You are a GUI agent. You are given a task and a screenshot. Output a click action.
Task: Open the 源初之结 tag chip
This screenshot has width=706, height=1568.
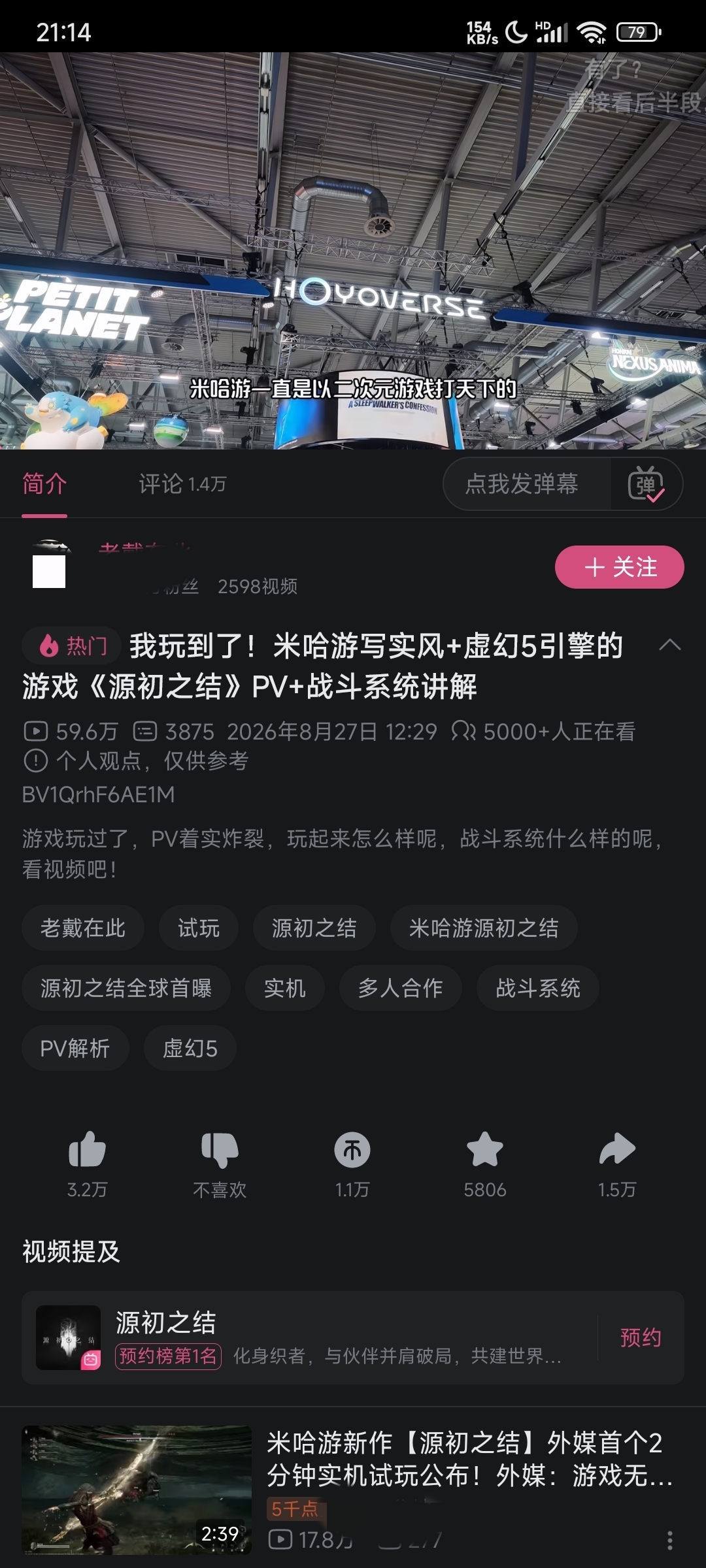tap(314, 928)
